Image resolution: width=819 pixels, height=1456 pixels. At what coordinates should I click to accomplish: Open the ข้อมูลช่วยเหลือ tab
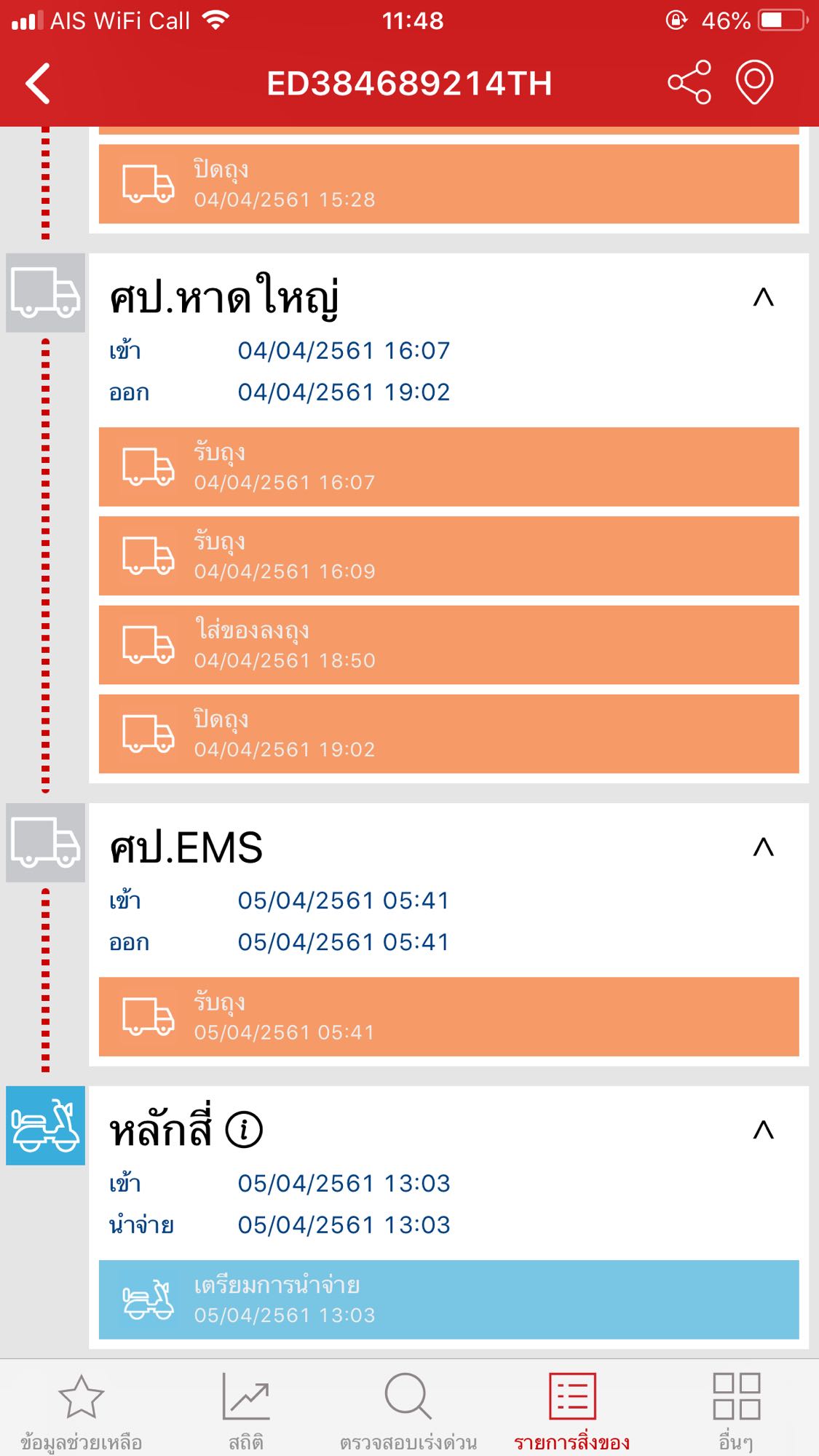pos(82,1411)
